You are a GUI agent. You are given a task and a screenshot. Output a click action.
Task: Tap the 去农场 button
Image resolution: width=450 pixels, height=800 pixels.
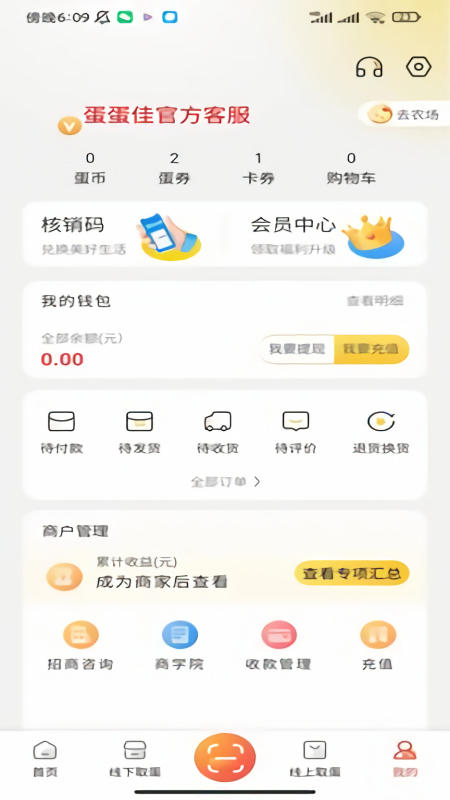(404, 114)
